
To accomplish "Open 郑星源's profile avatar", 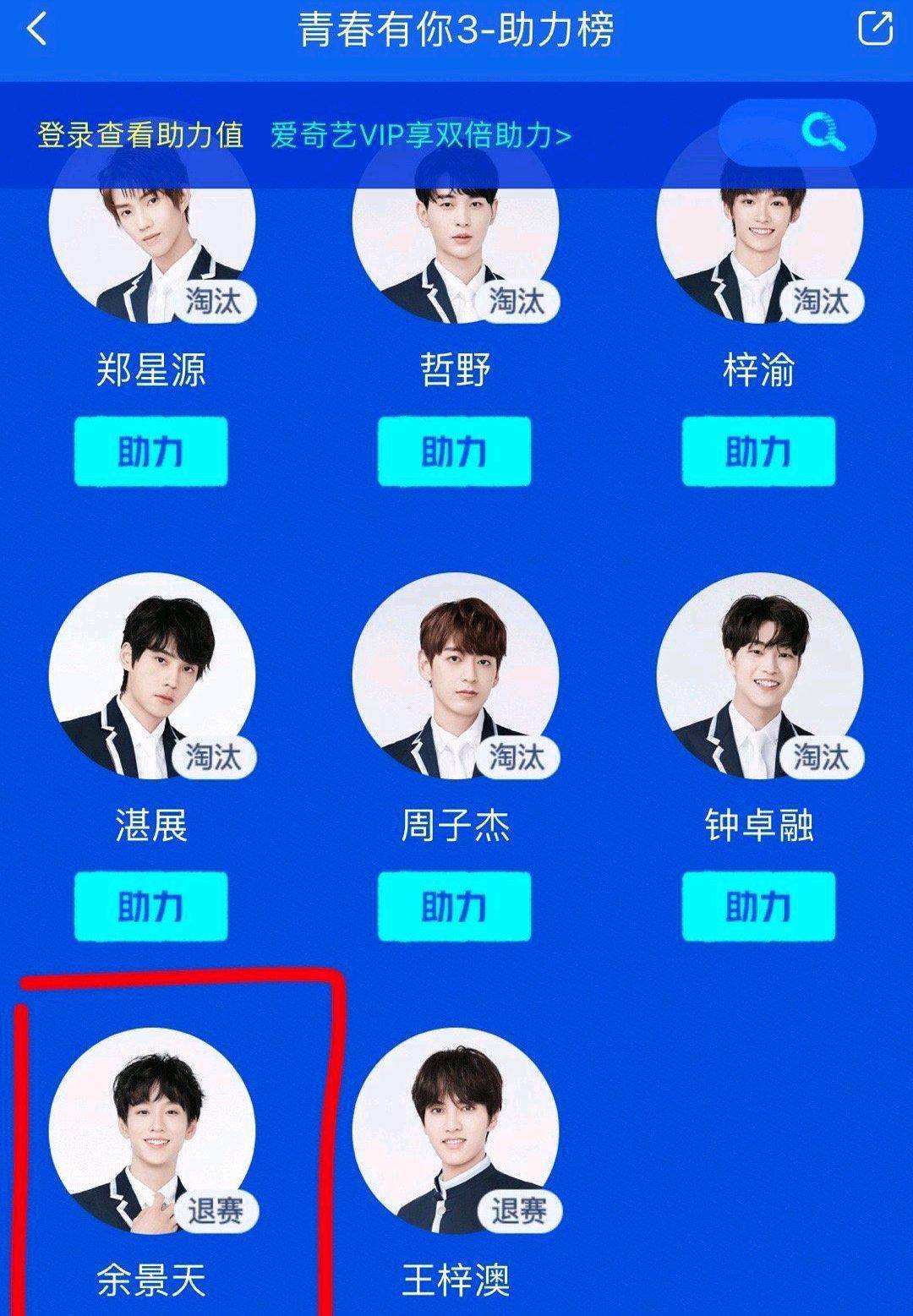I will [x=150, y=245].
